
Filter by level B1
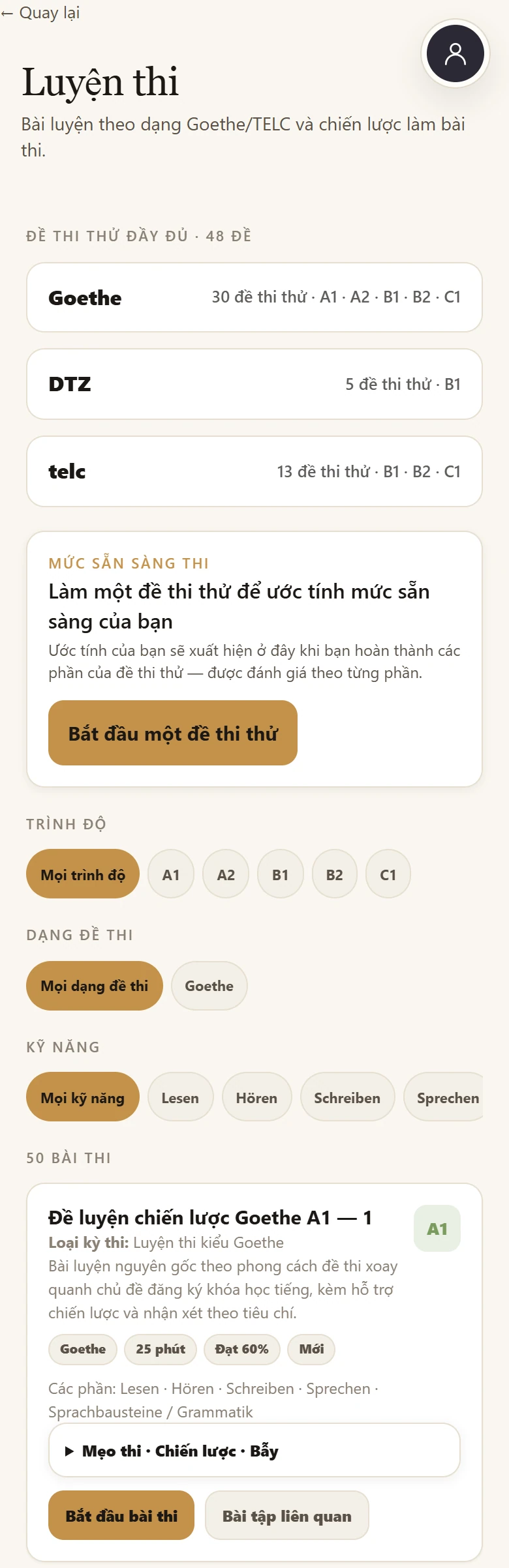point(281,874)
